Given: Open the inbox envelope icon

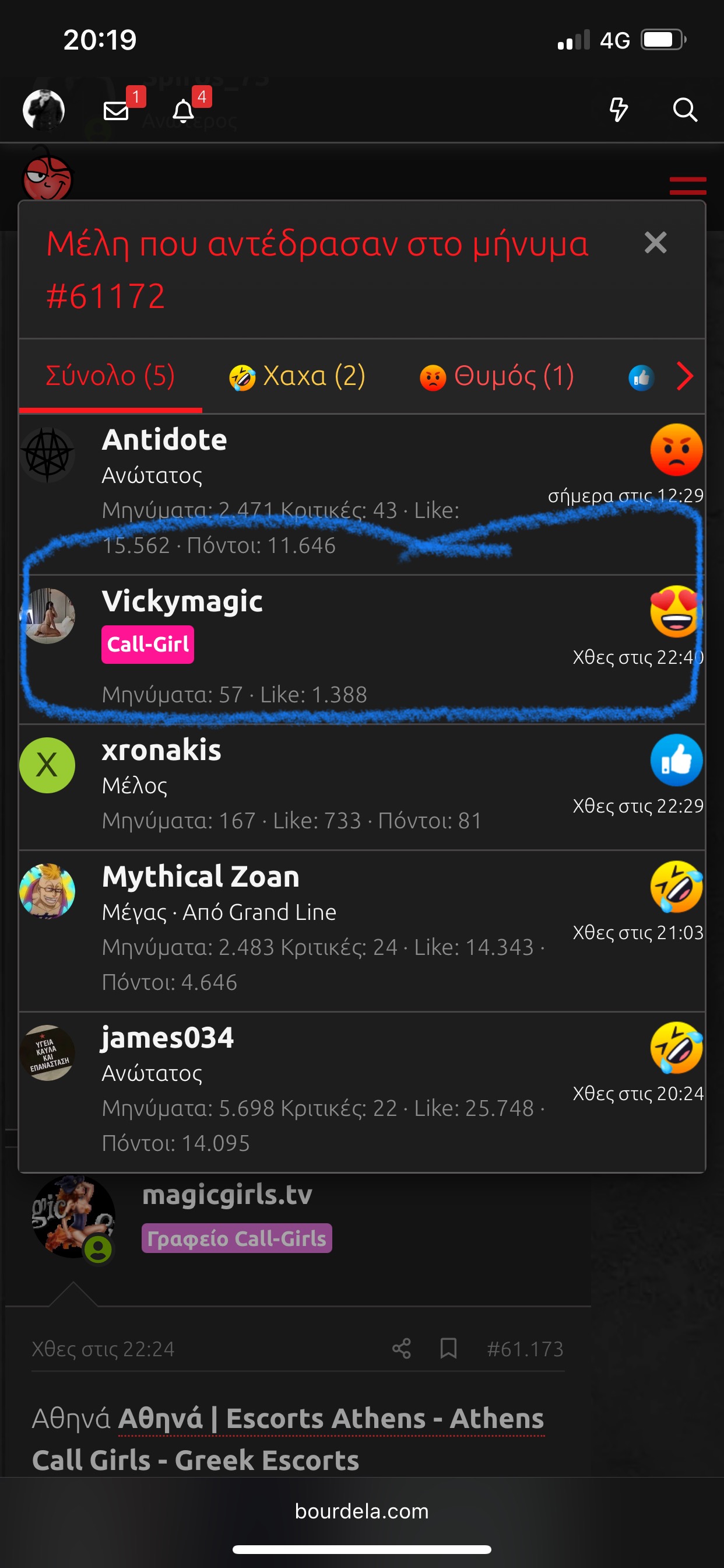Looking at the screenshot, I should pos(116,111).
